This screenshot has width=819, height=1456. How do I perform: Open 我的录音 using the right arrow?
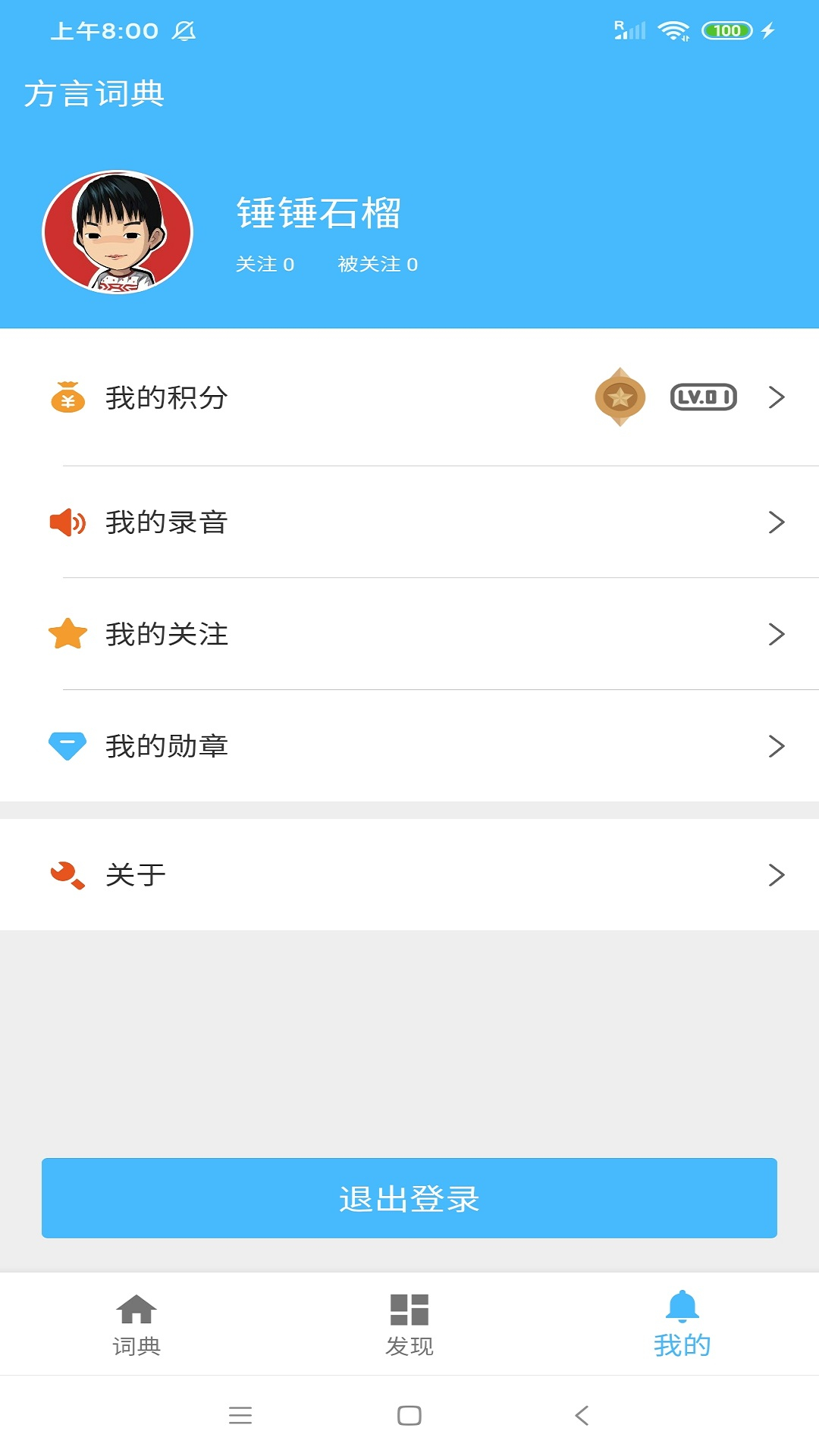pyautogui.click(x=776, y=521)
